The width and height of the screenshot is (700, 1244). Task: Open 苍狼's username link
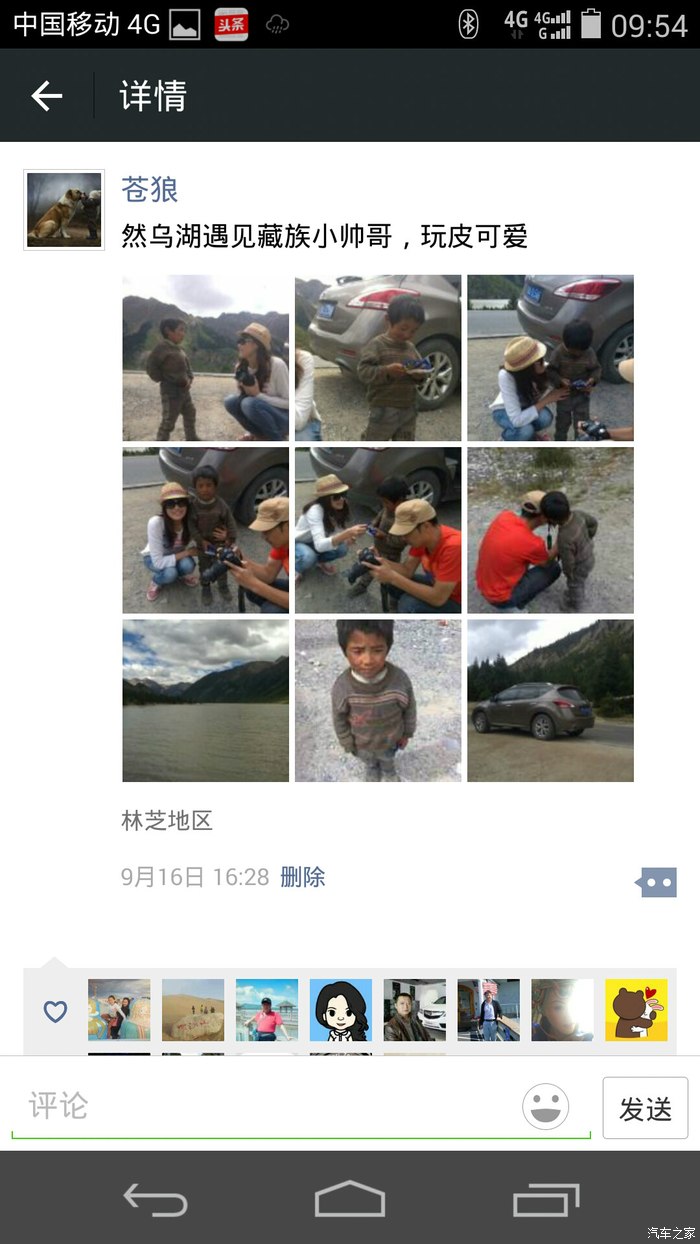tap(150, 189)
